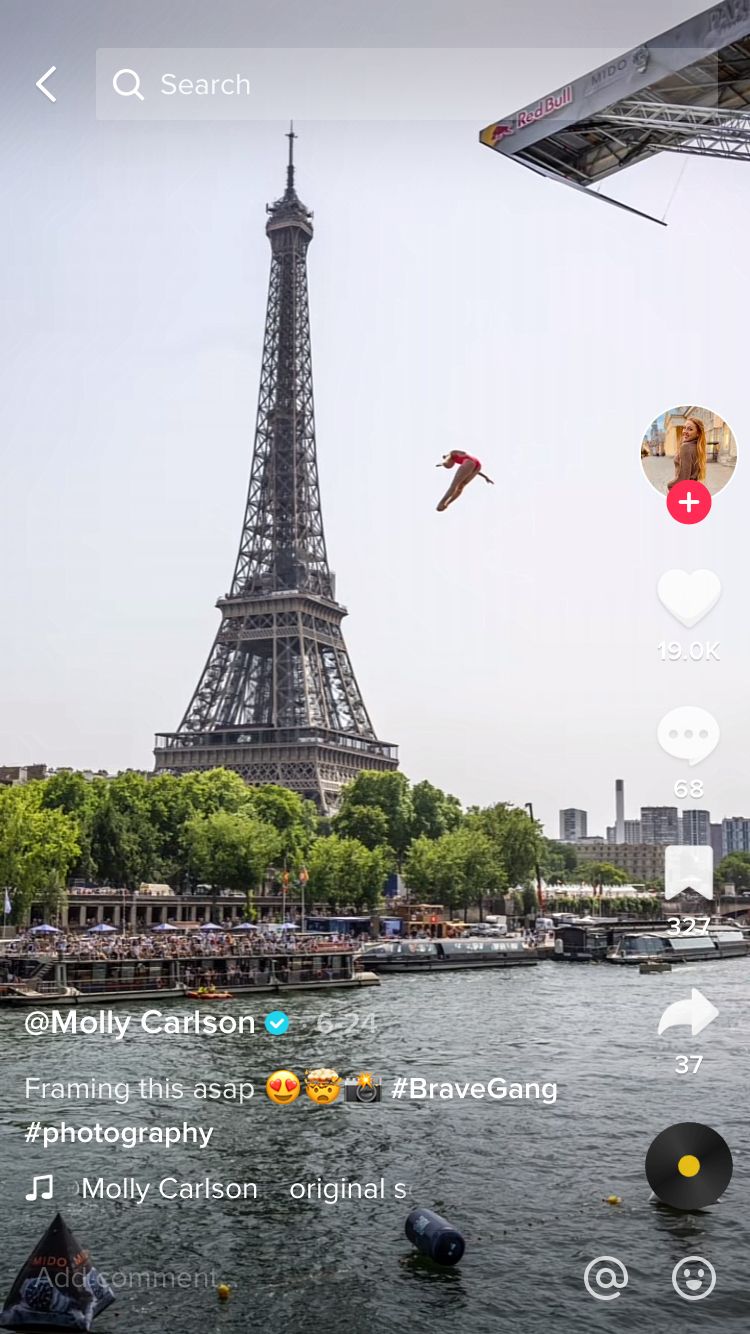Go back with the top-left arrow

46,85
